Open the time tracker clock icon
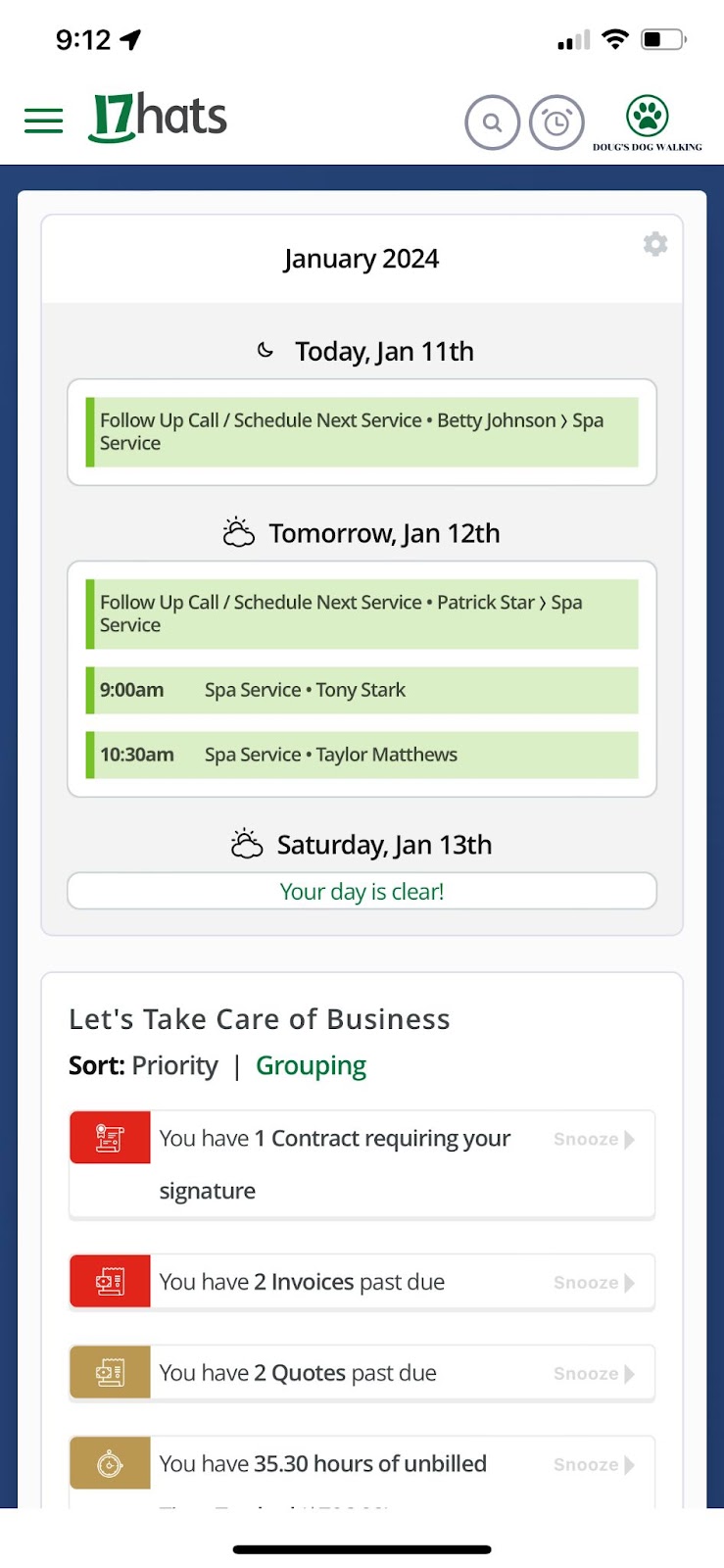Image resolution: width=724 pixels, height=1568 pixels. 556,122
